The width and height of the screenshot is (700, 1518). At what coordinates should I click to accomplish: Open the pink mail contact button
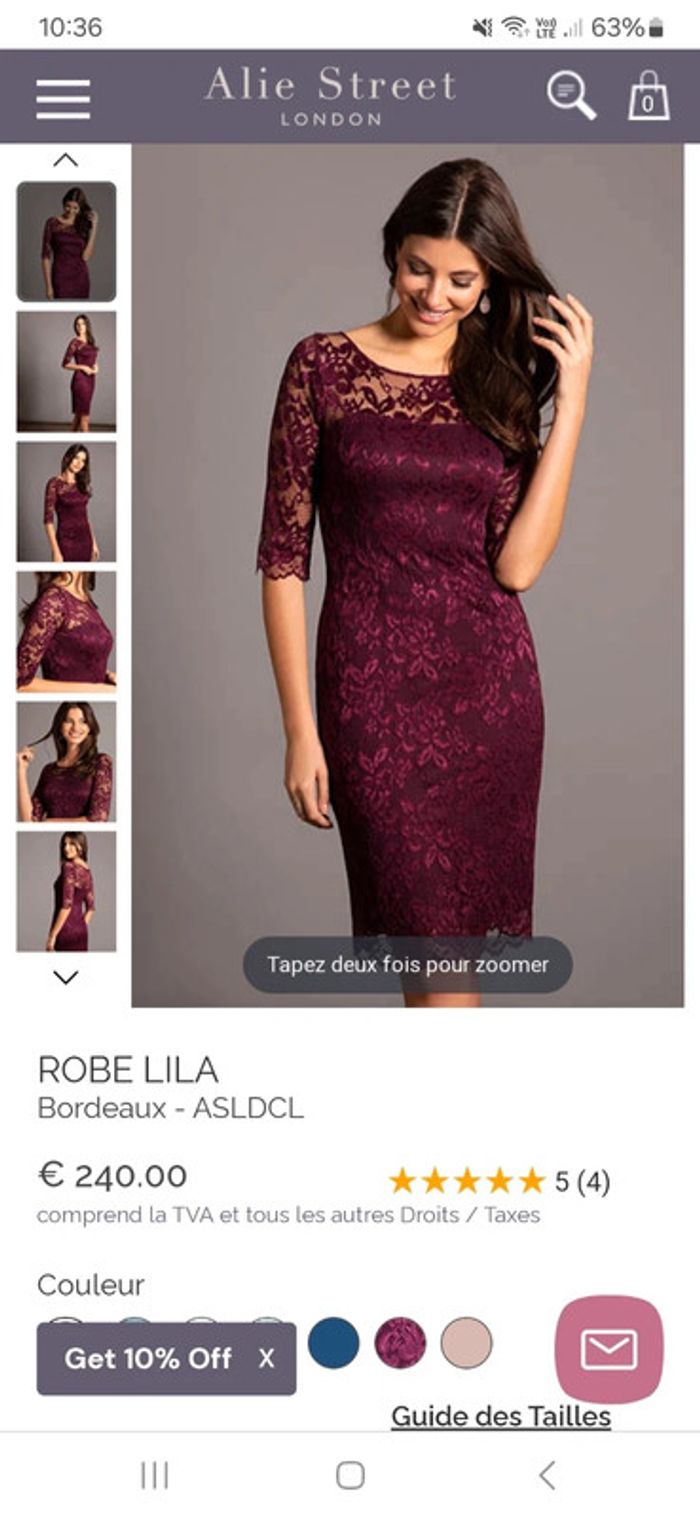tap(608, 1349)
